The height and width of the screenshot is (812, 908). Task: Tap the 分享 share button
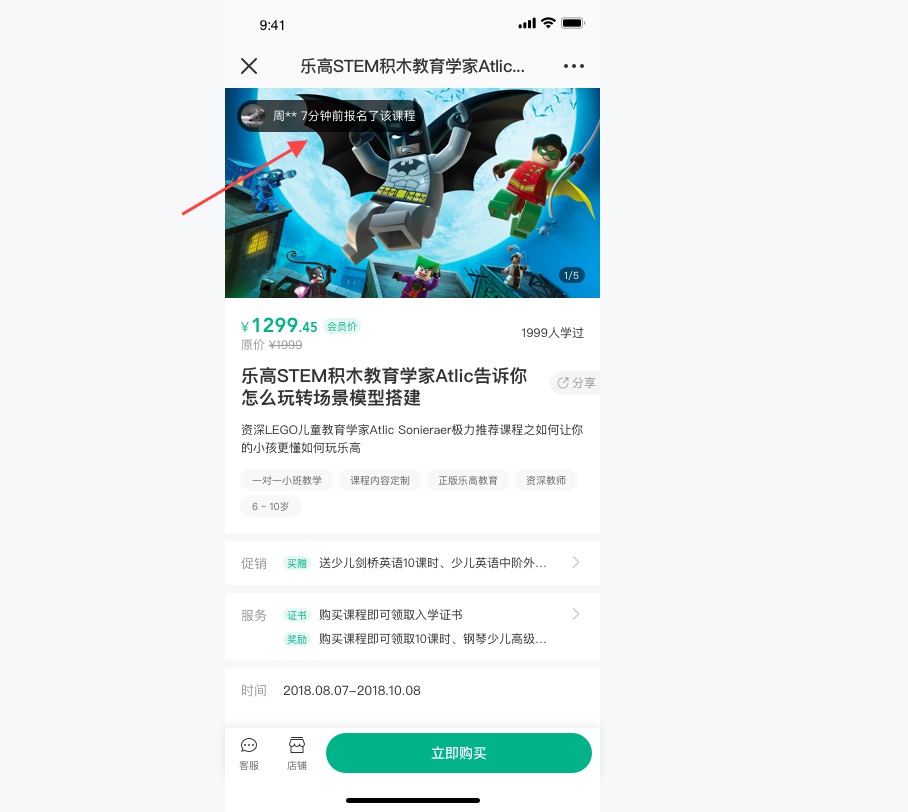[x=576, y=383]
